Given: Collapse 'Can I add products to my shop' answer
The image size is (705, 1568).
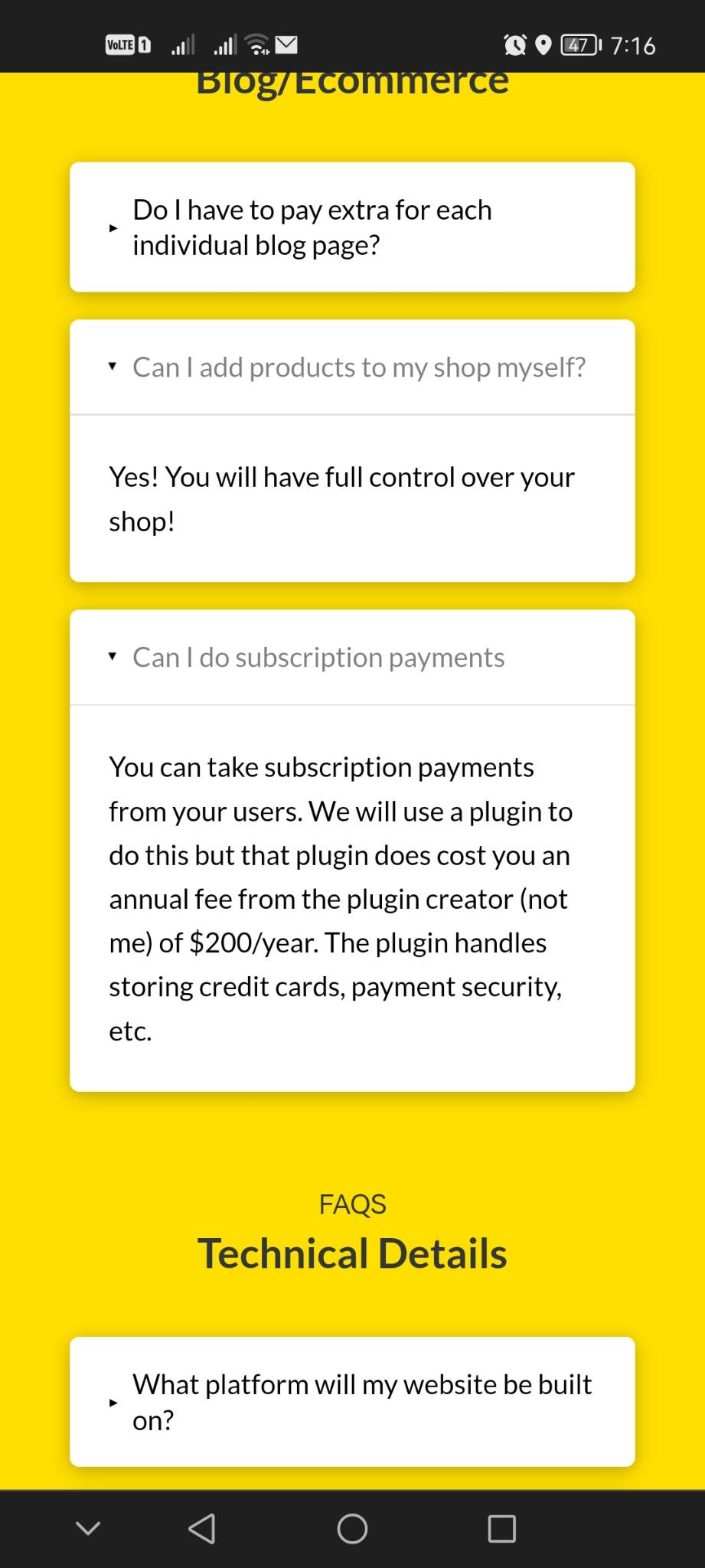Looking at the screenshot, I should (358, 367).
